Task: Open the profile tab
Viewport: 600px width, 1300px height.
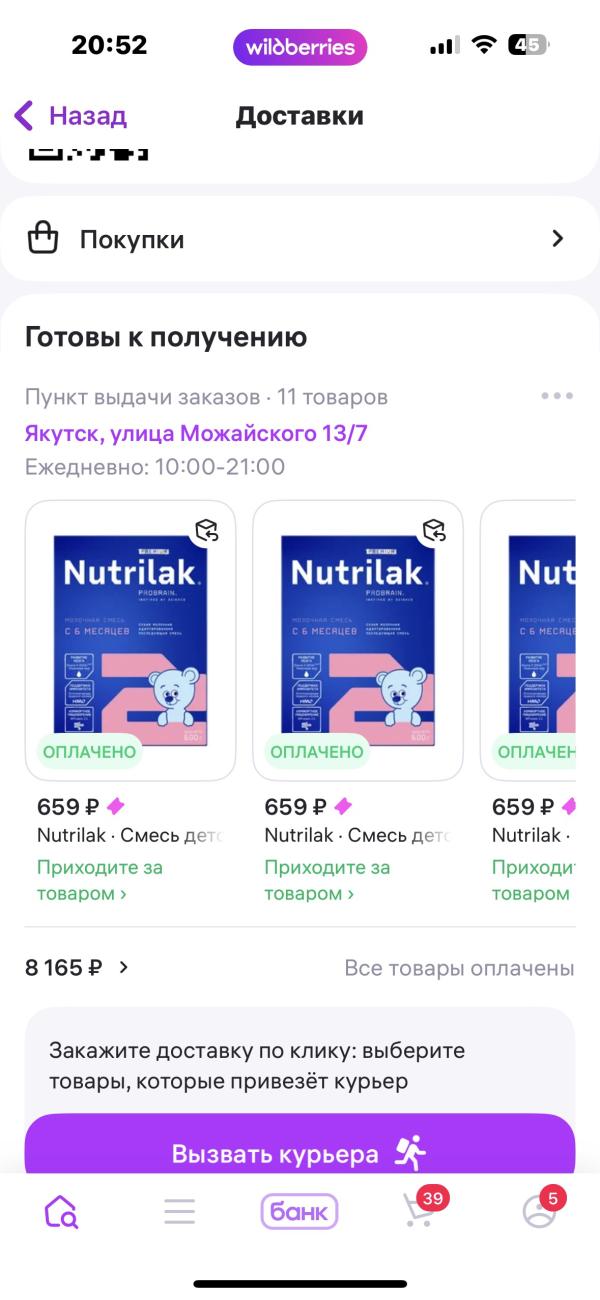Action: 539,1211
